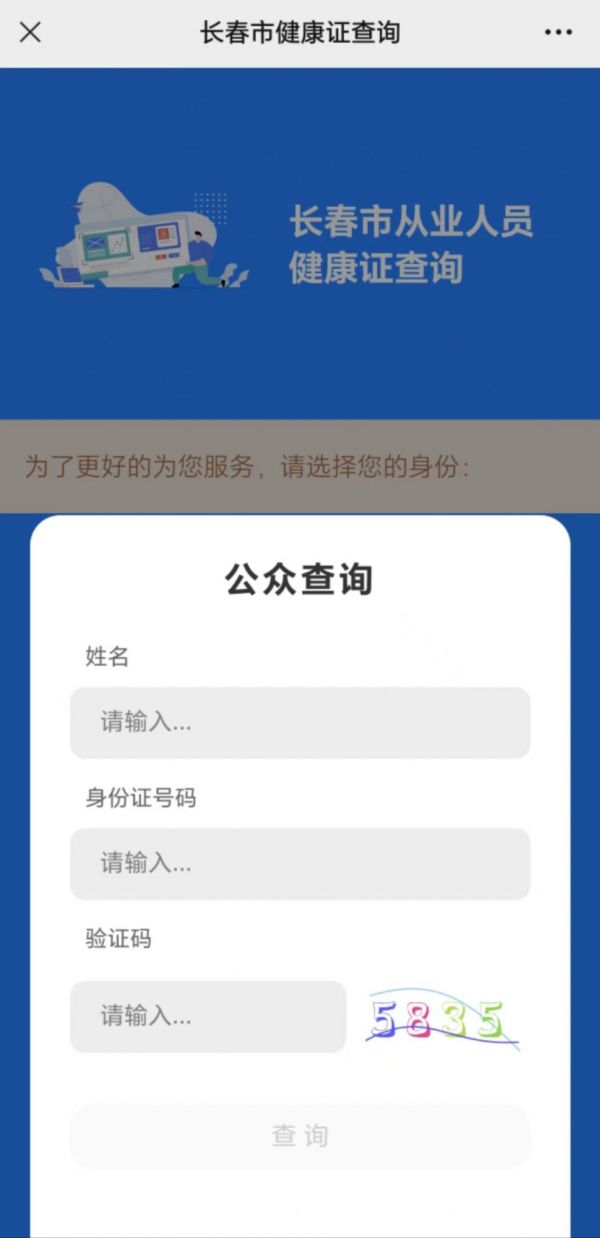Select the 验证码 input field

click(208, 1016)
